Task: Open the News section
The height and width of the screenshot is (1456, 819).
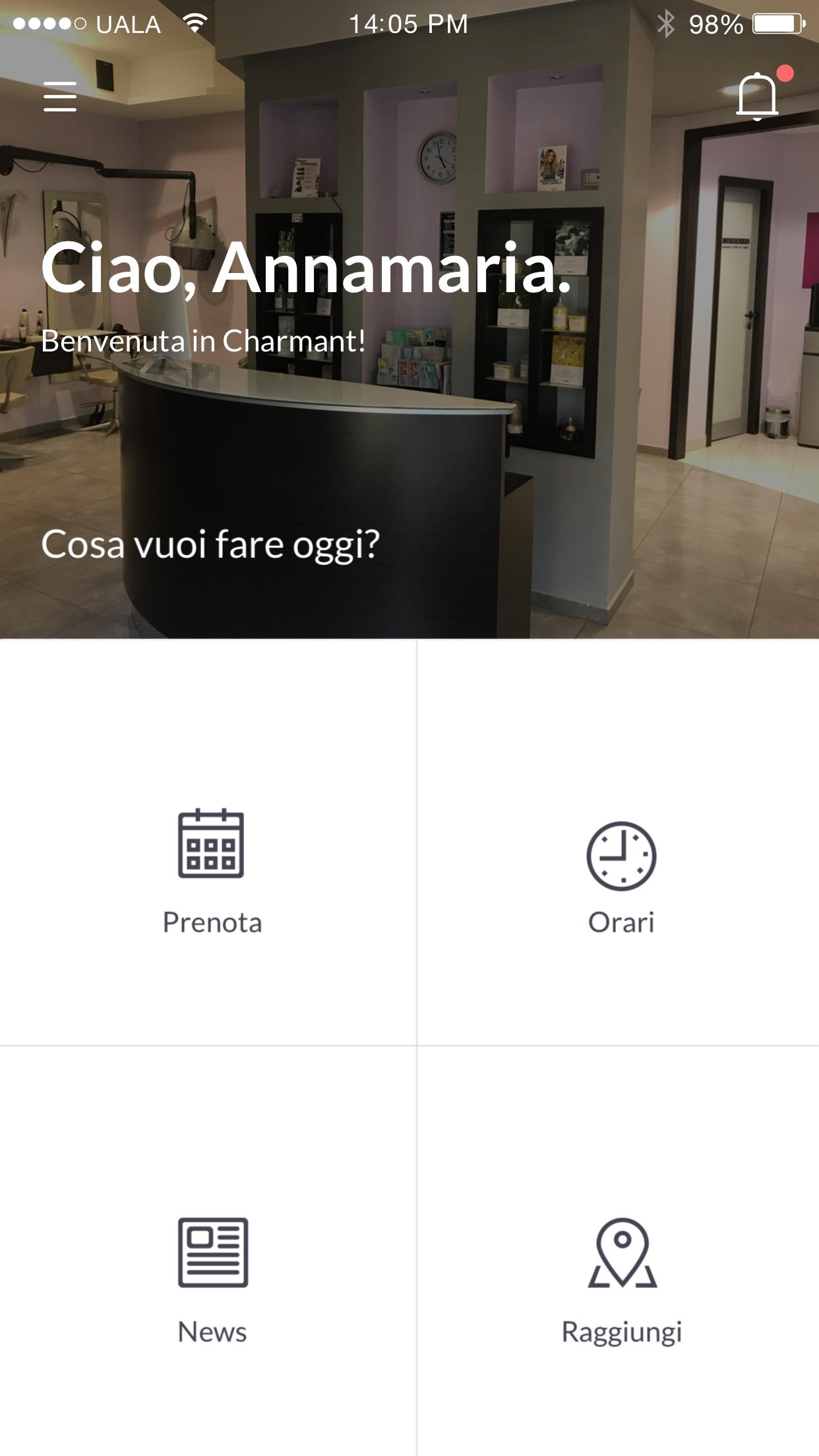Action: (212, 1279)
